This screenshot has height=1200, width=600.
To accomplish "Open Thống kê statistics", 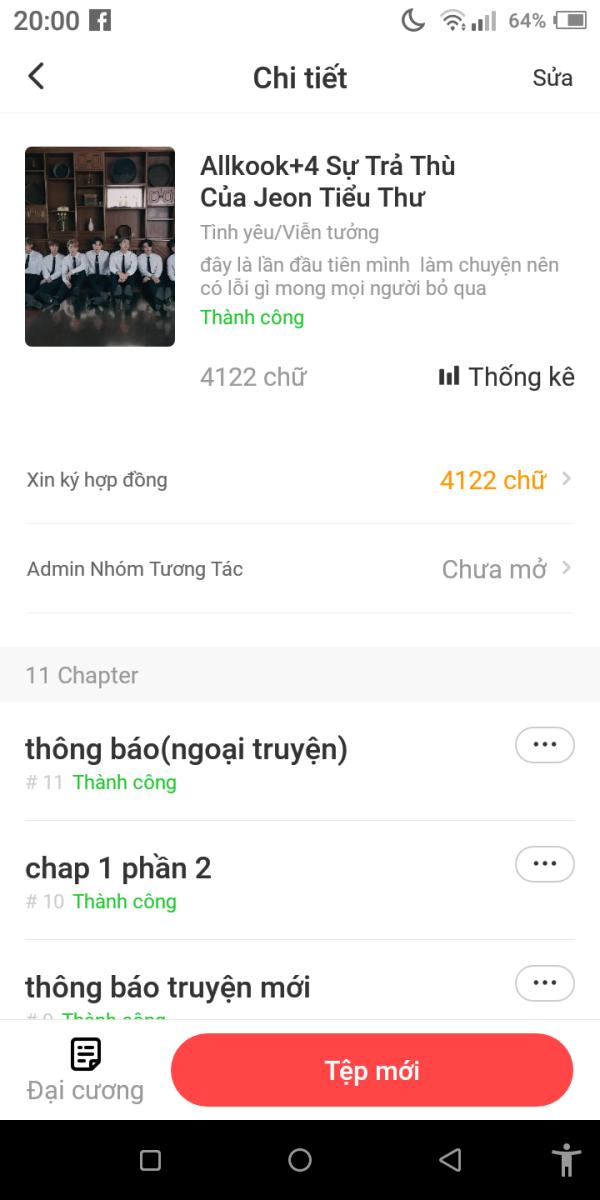I will click(x=506, y=377).
